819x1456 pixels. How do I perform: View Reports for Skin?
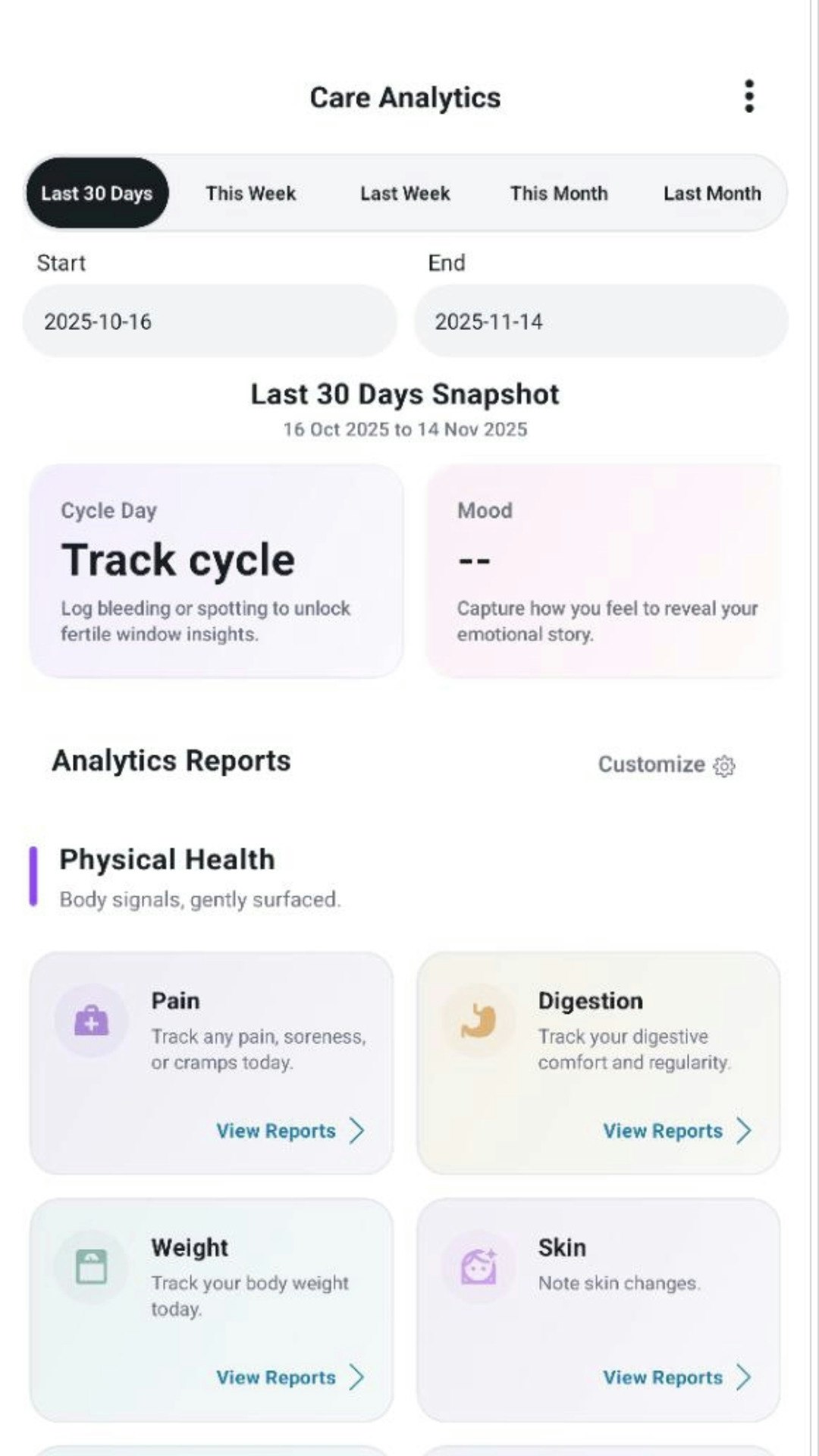click(x=677, y=1377)
